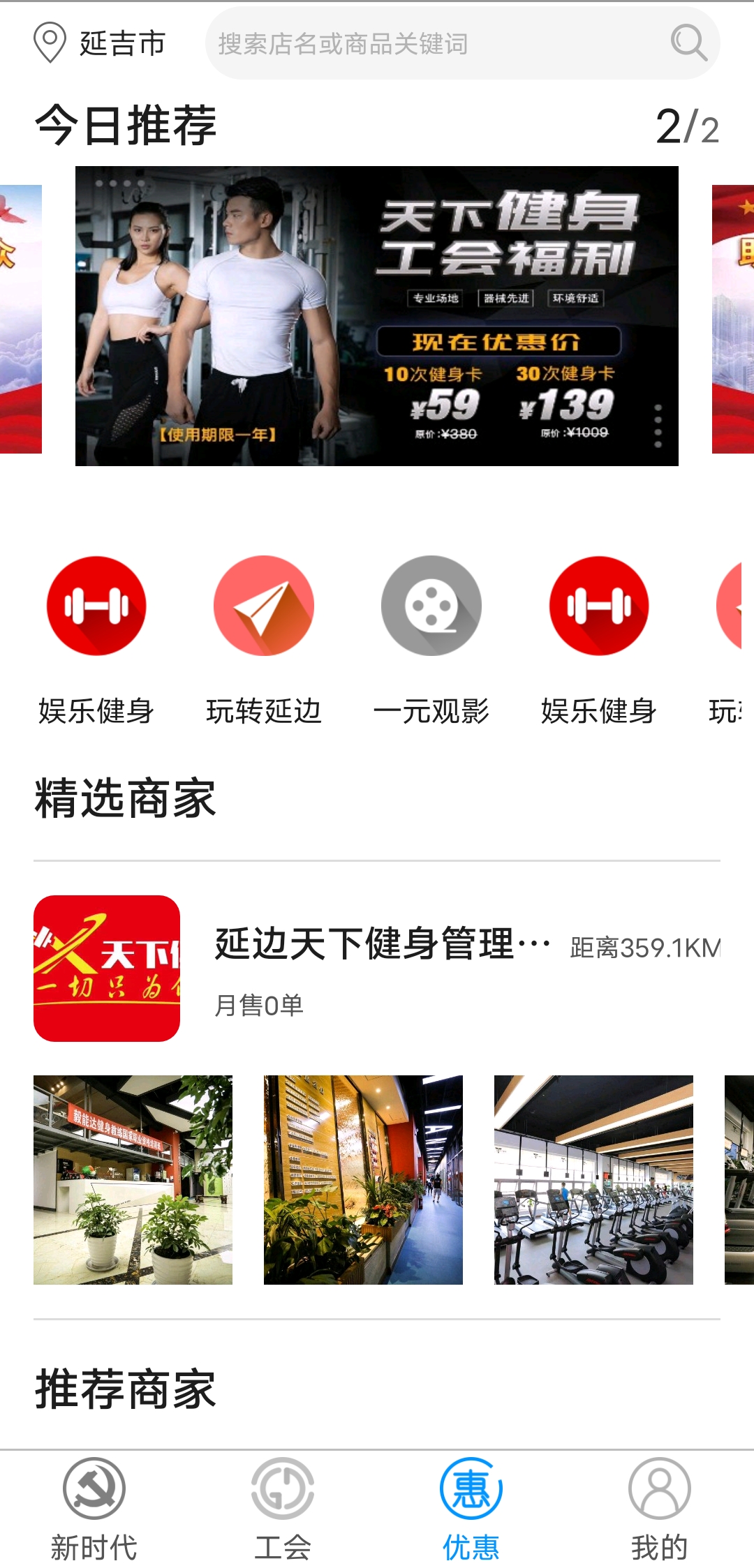This screenshot has height=1568, width=754.
Task: View the gym reception desk photo
Action: pos(133,1179)
